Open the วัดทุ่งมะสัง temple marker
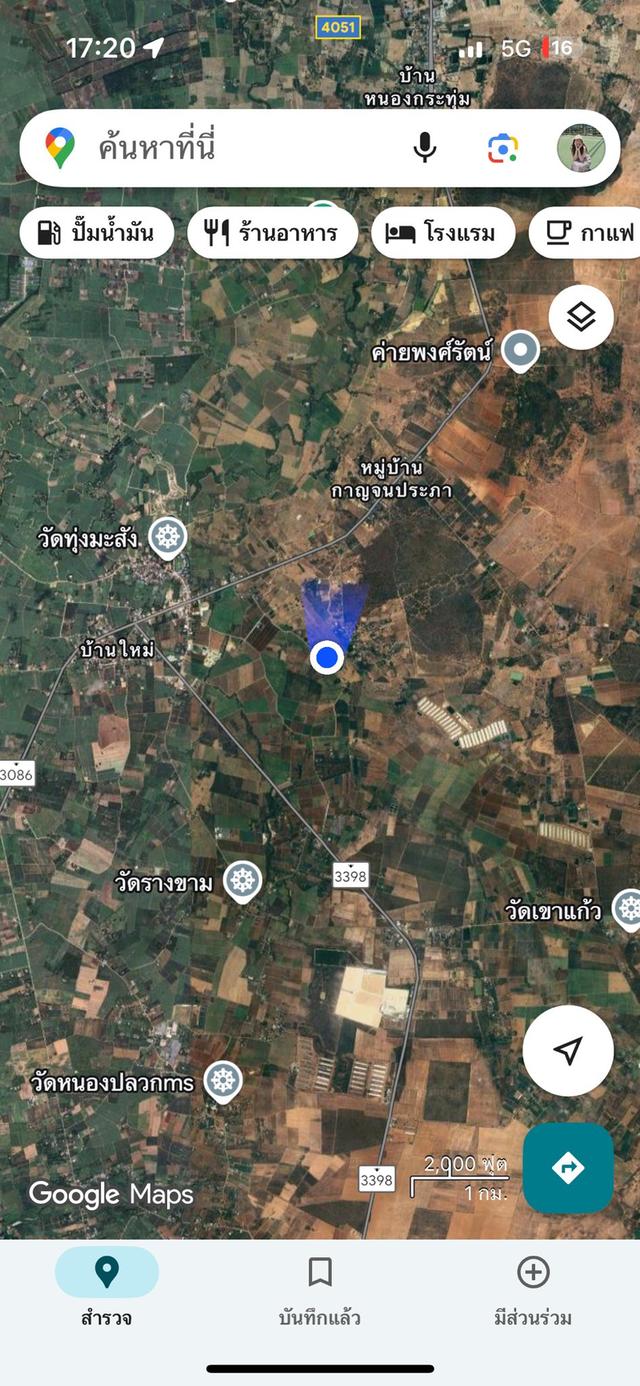This screenshot has width=640, height=1386. pos(167,537)
